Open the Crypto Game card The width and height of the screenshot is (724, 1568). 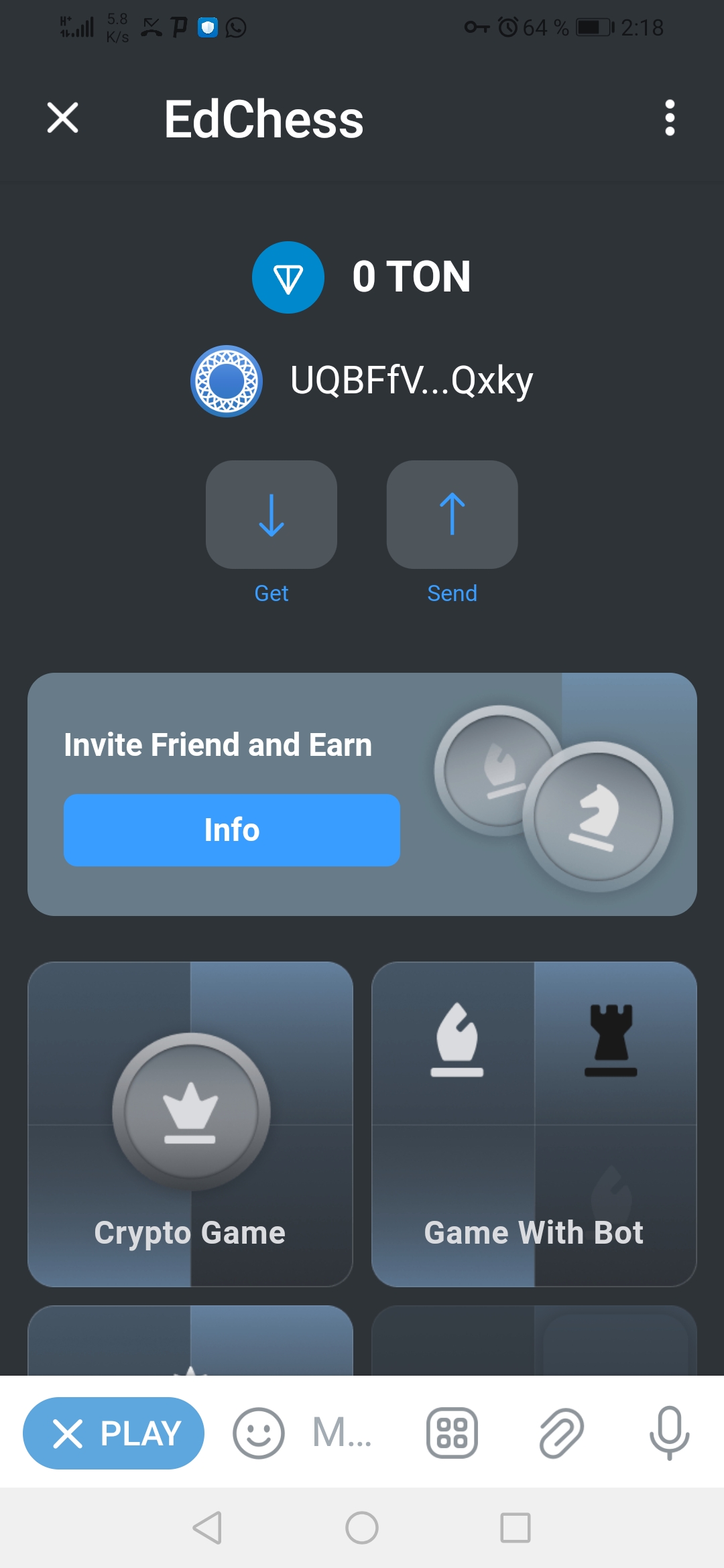(190, 1124)
